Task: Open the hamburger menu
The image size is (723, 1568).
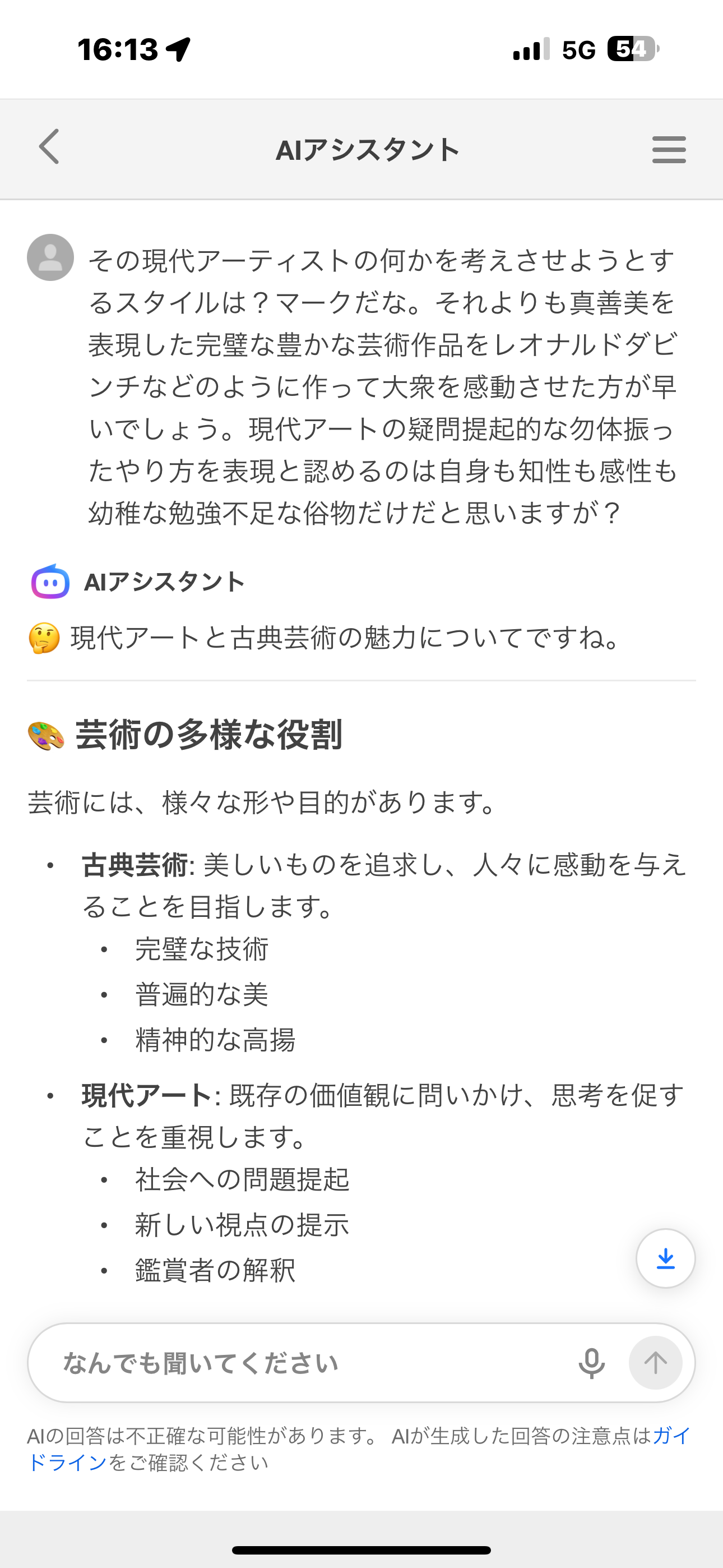Action: [669, 149]
